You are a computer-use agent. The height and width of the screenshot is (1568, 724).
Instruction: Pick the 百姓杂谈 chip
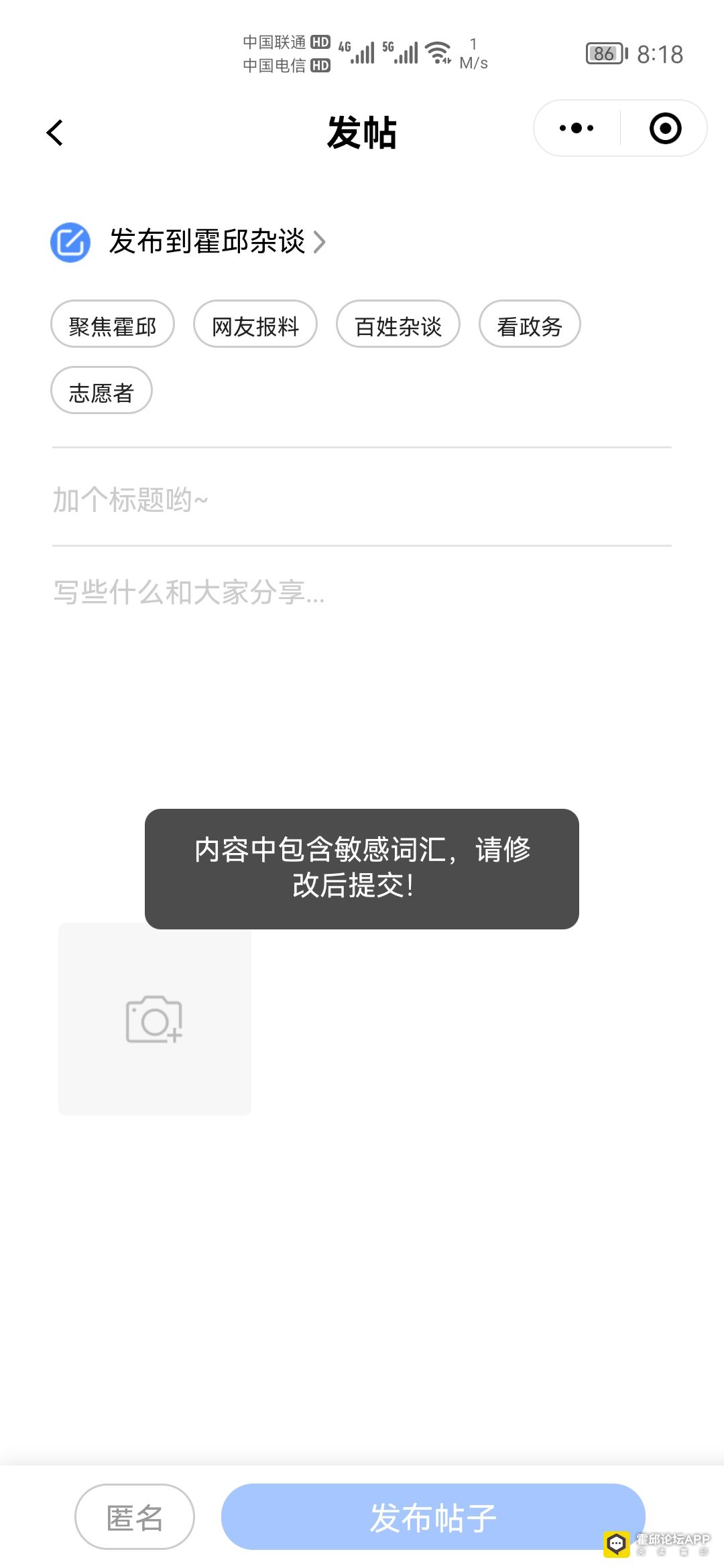tap(398, 324)
